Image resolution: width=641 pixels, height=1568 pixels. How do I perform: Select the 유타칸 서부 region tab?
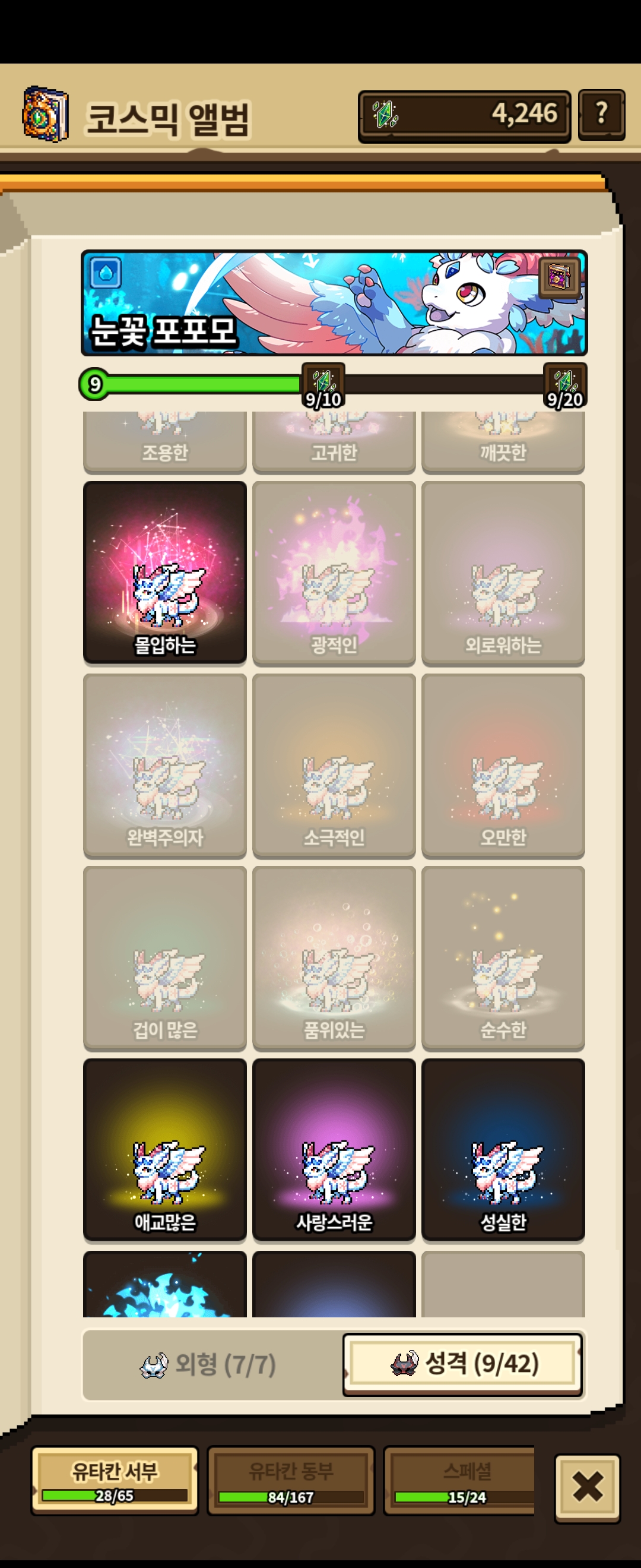115,1480
